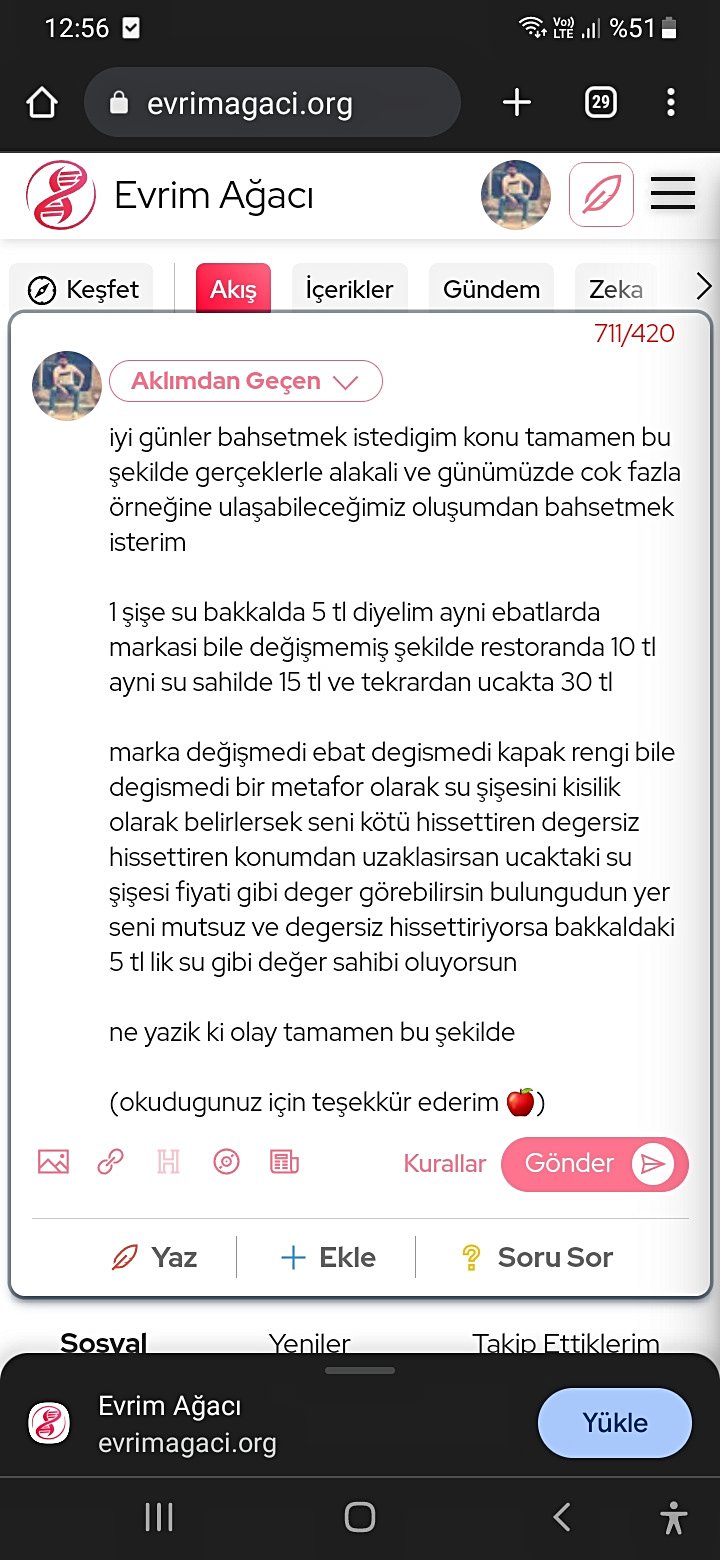
Task: Open the hamburger menu
Action: click(x=672, y=194)
